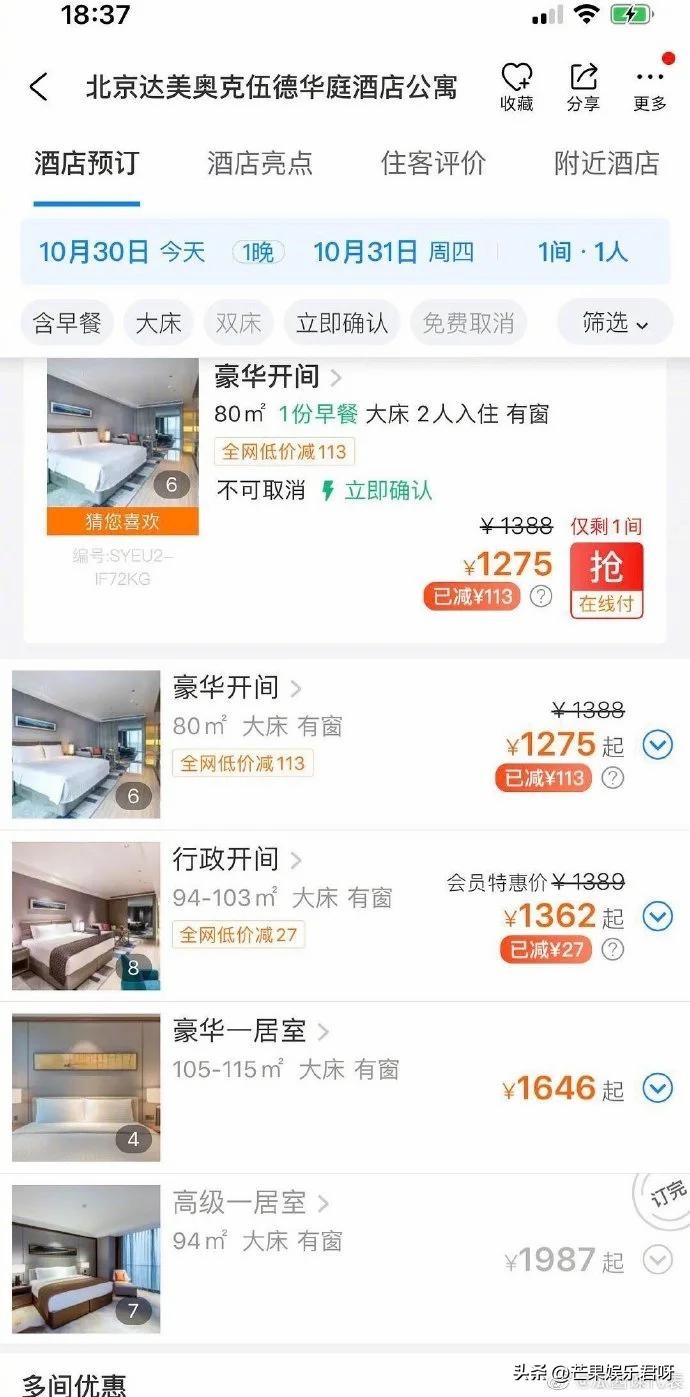Expand the 行政开间 room options
Viewport: 690px width, 1397px height.
657,916
